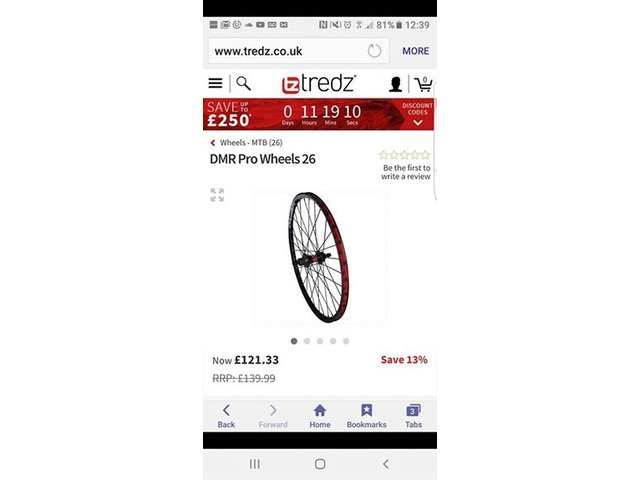640x480 pixels.
Task: Open the account profile icon
Action: pyautogui.click(x=396, y=84)
